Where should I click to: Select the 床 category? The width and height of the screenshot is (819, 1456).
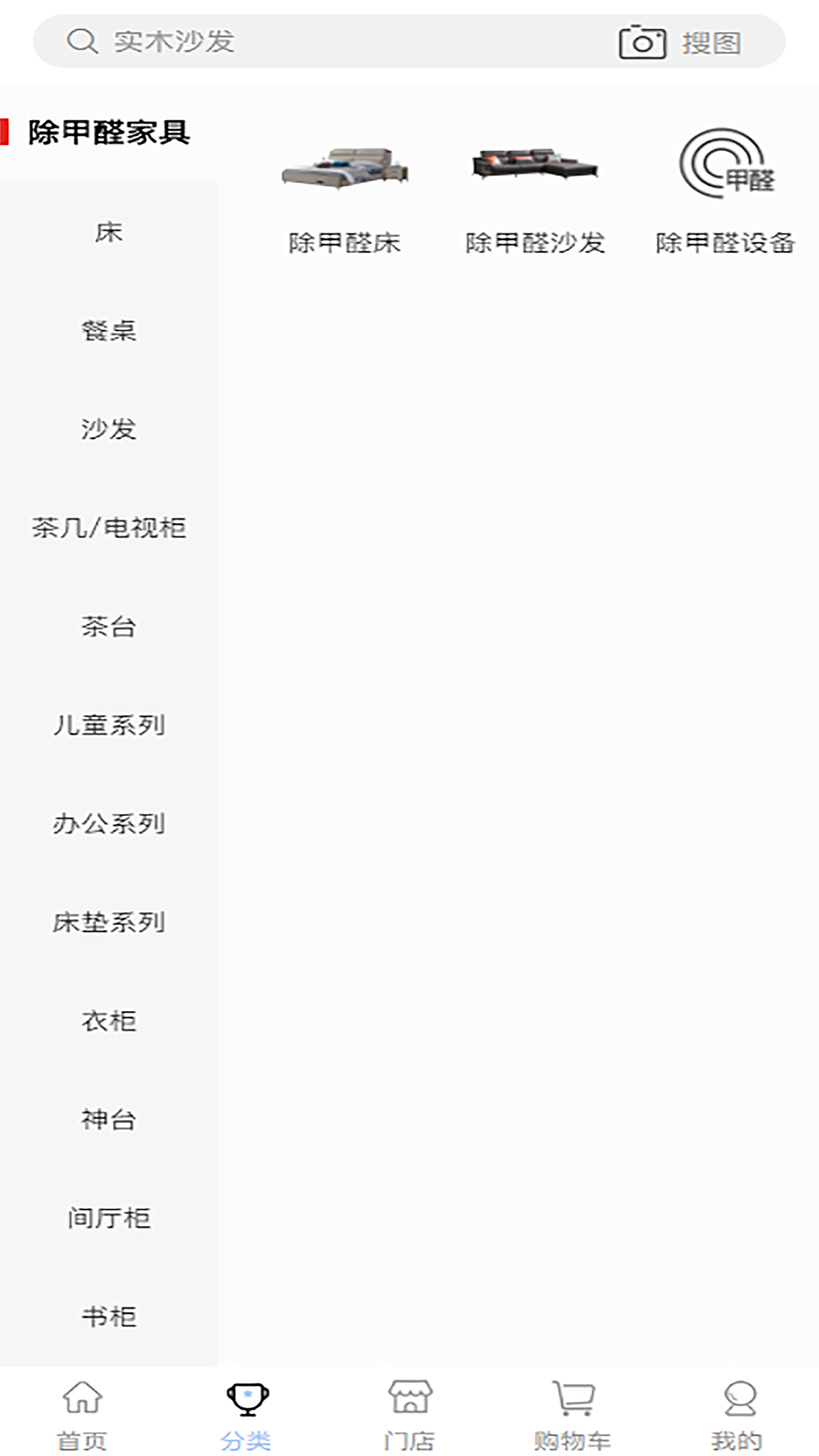coord(108,232)
